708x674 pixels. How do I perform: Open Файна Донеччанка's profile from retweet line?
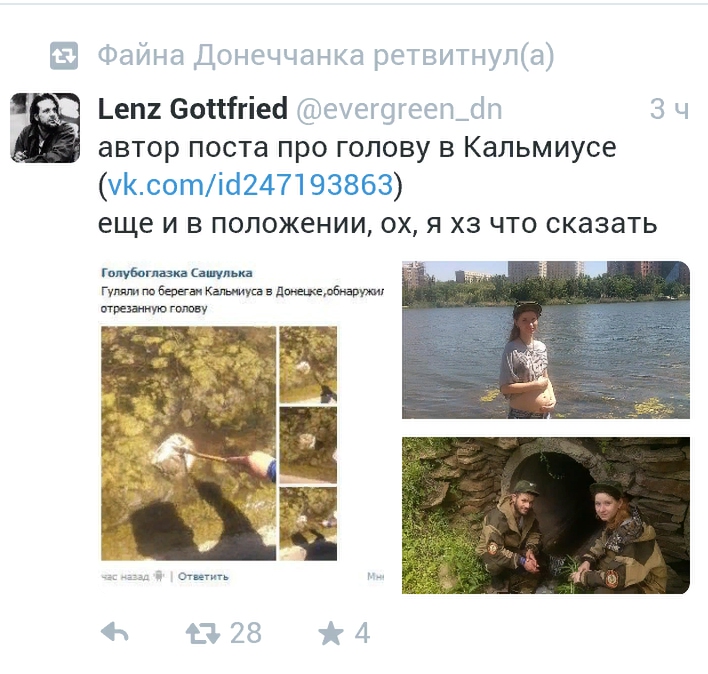click(230, 55)
